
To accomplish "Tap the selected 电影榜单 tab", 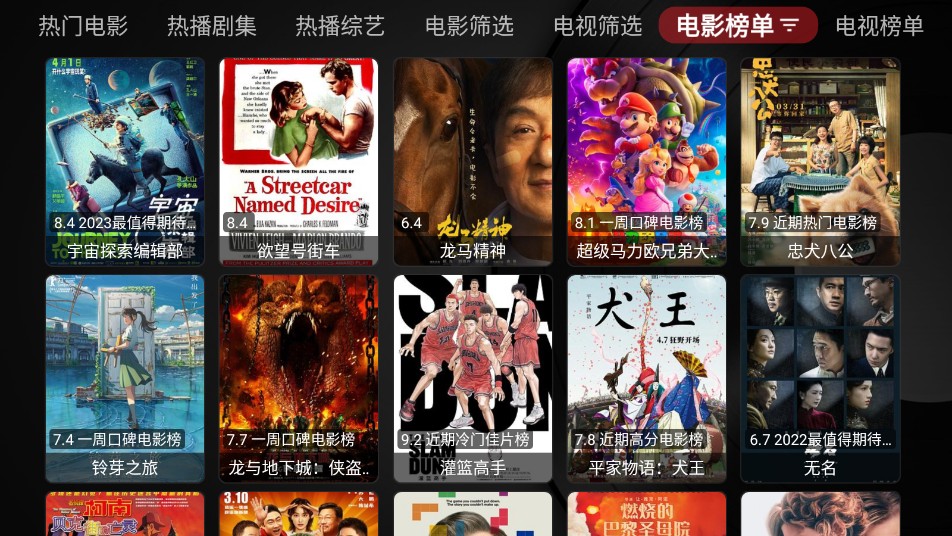I will pyautogui.click(x=737, y=26).
